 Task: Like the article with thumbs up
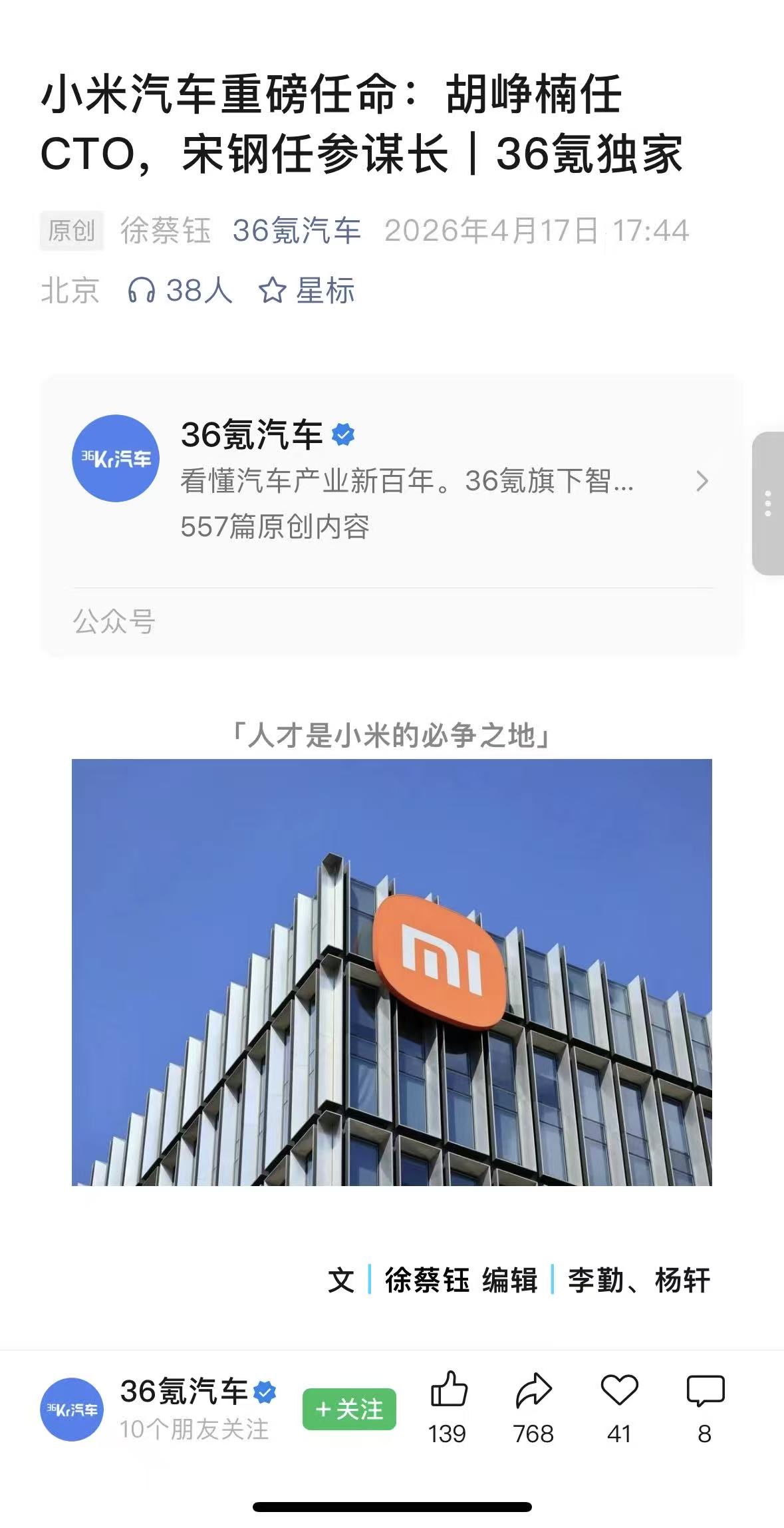(449, 1390)
